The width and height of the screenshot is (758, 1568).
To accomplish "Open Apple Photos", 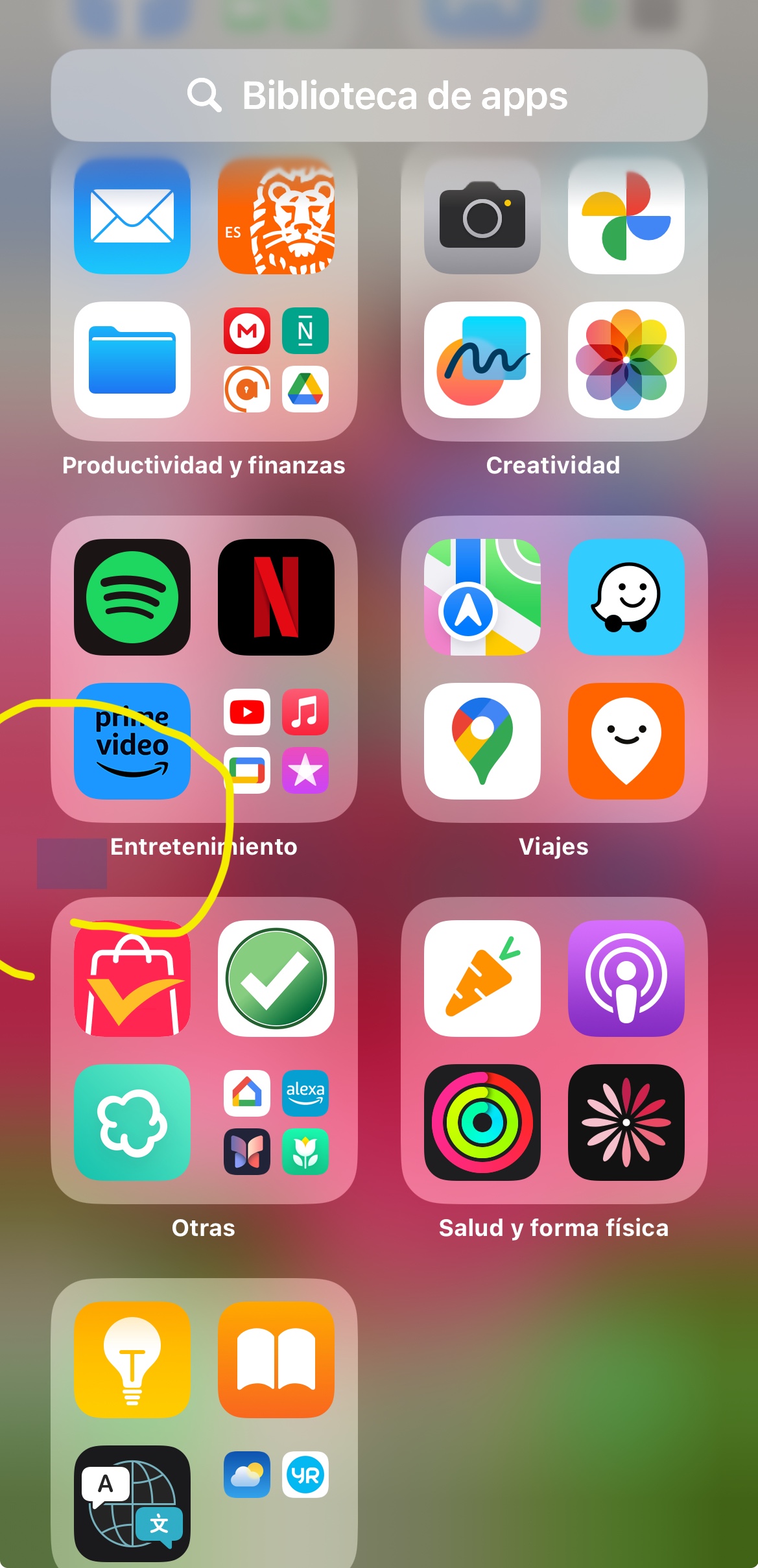I will coord(626,360).
